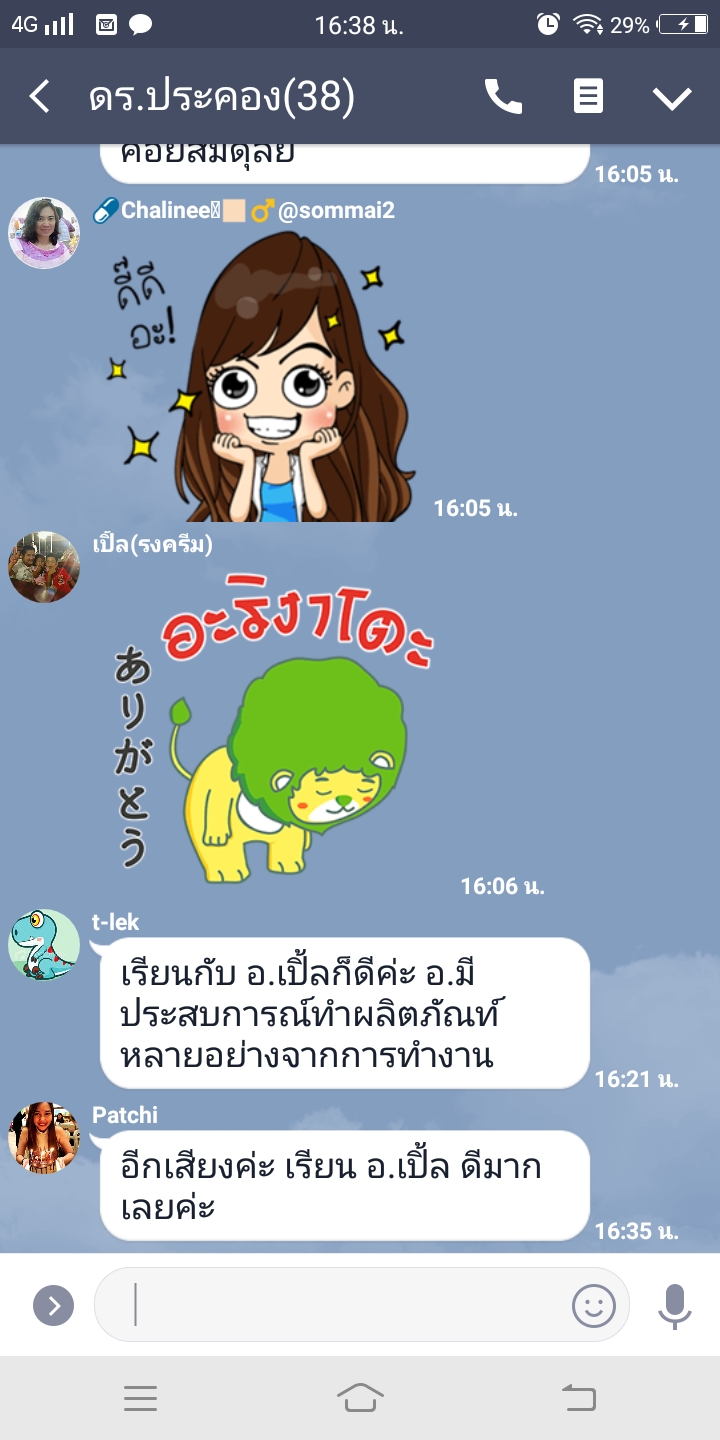Tap the green lion thank-you sticker
Image resolution: width=720 pixels, height=1440 pixels.
coord(280,740)
